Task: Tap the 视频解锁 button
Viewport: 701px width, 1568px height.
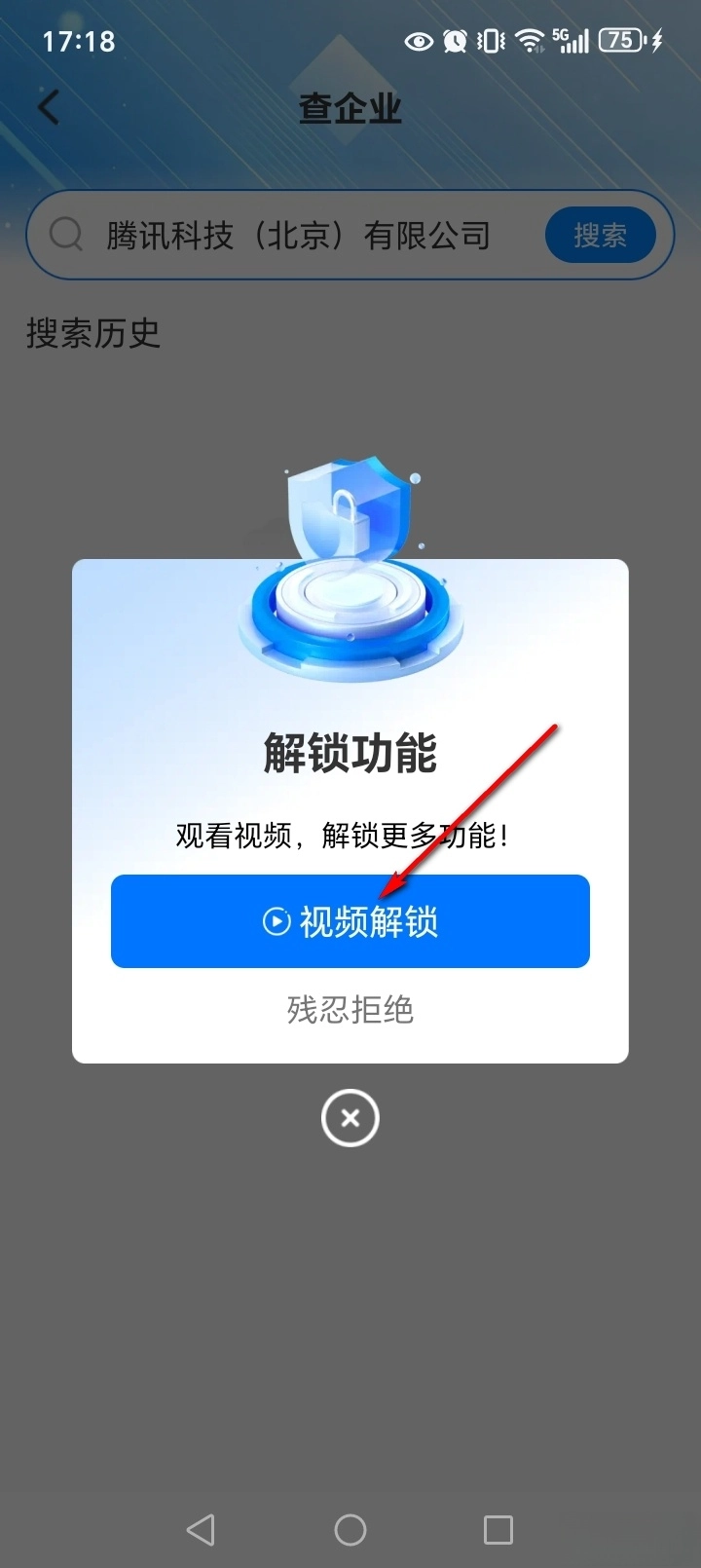Action: tap(350, 921)
